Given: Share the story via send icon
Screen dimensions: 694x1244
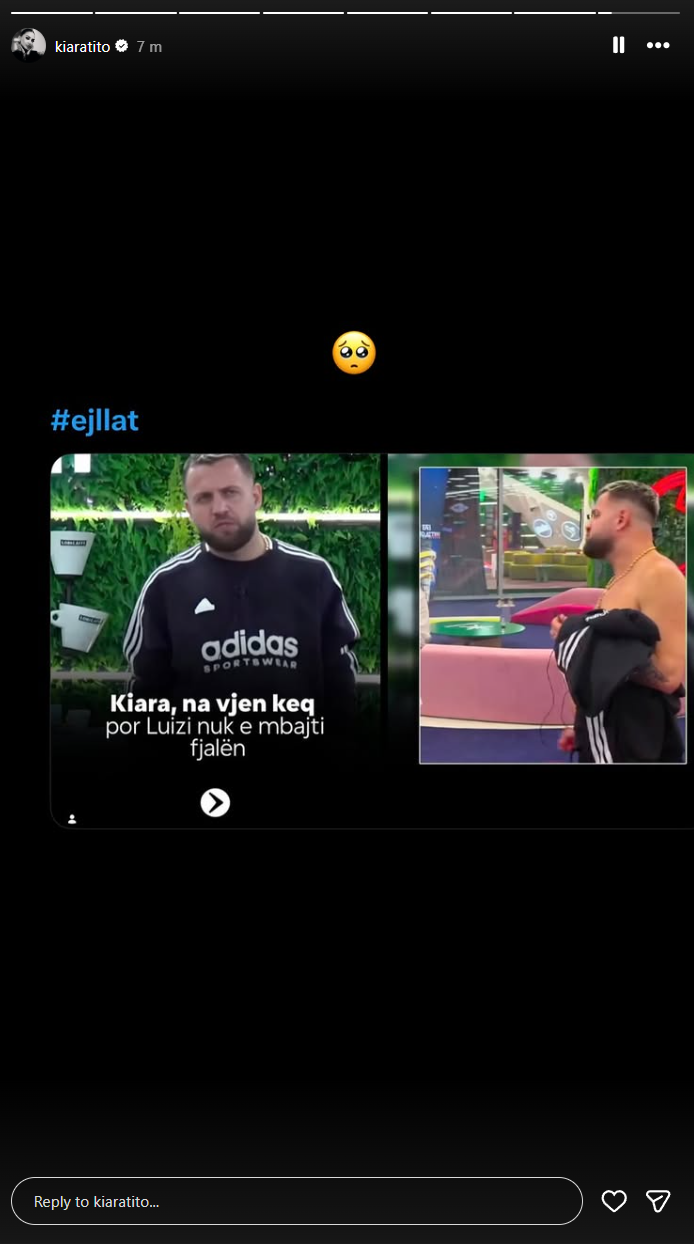Looking at the screenshot, I should tap(658, 1201).
